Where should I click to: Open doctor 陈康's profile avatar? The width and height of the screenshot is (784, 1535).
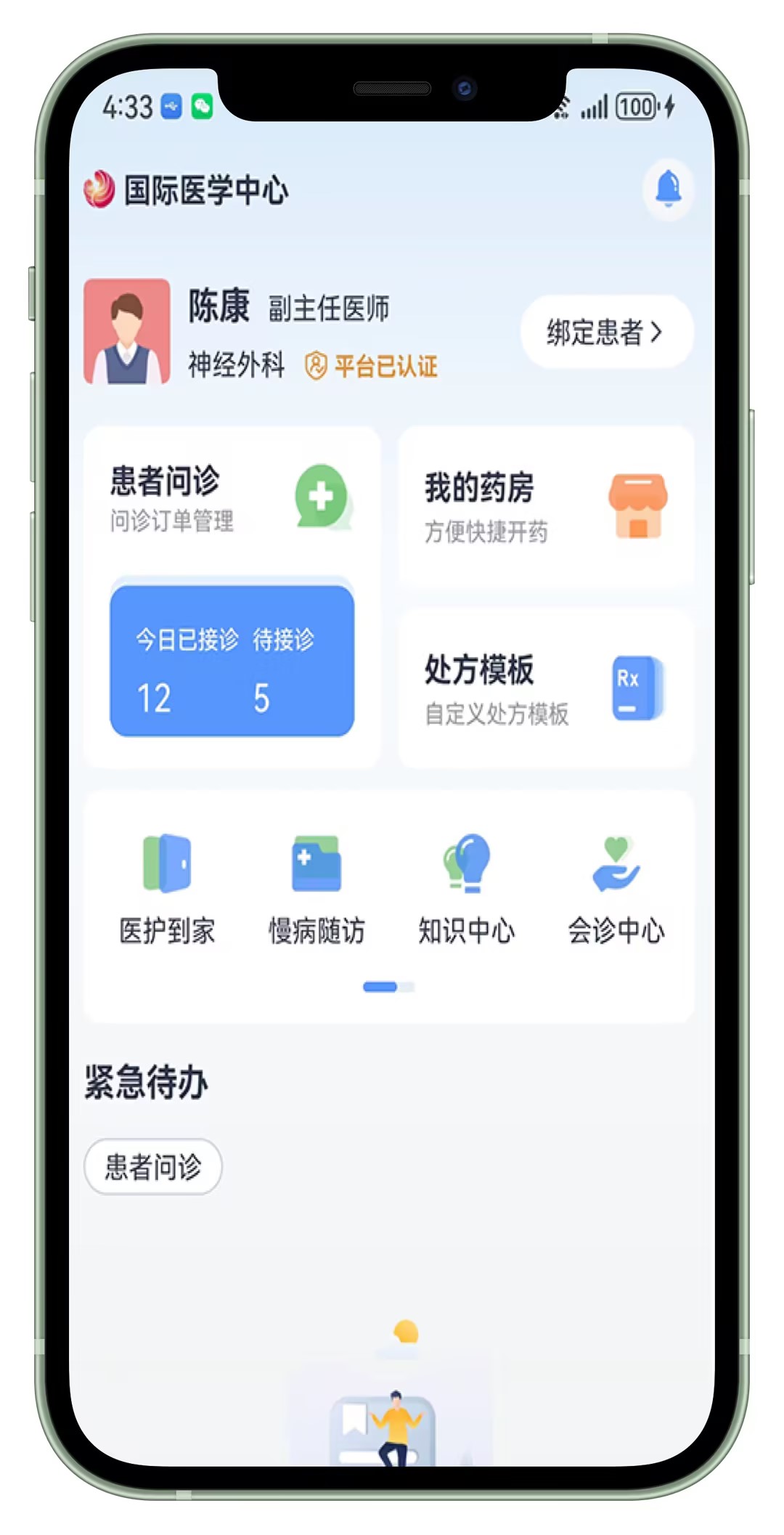coord(127,332)
